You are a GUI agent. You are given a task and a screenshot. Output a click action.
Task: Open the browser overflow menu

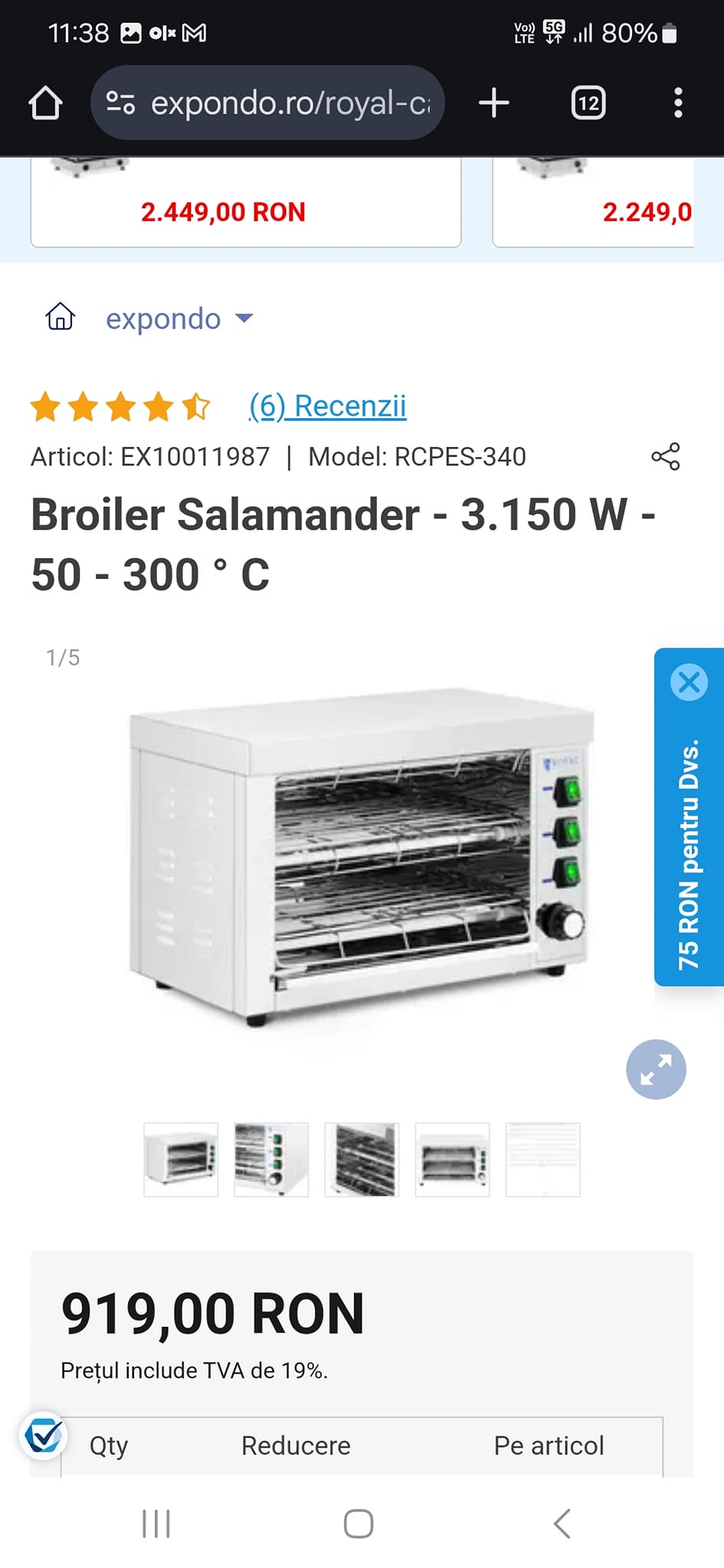click(678, 103)
